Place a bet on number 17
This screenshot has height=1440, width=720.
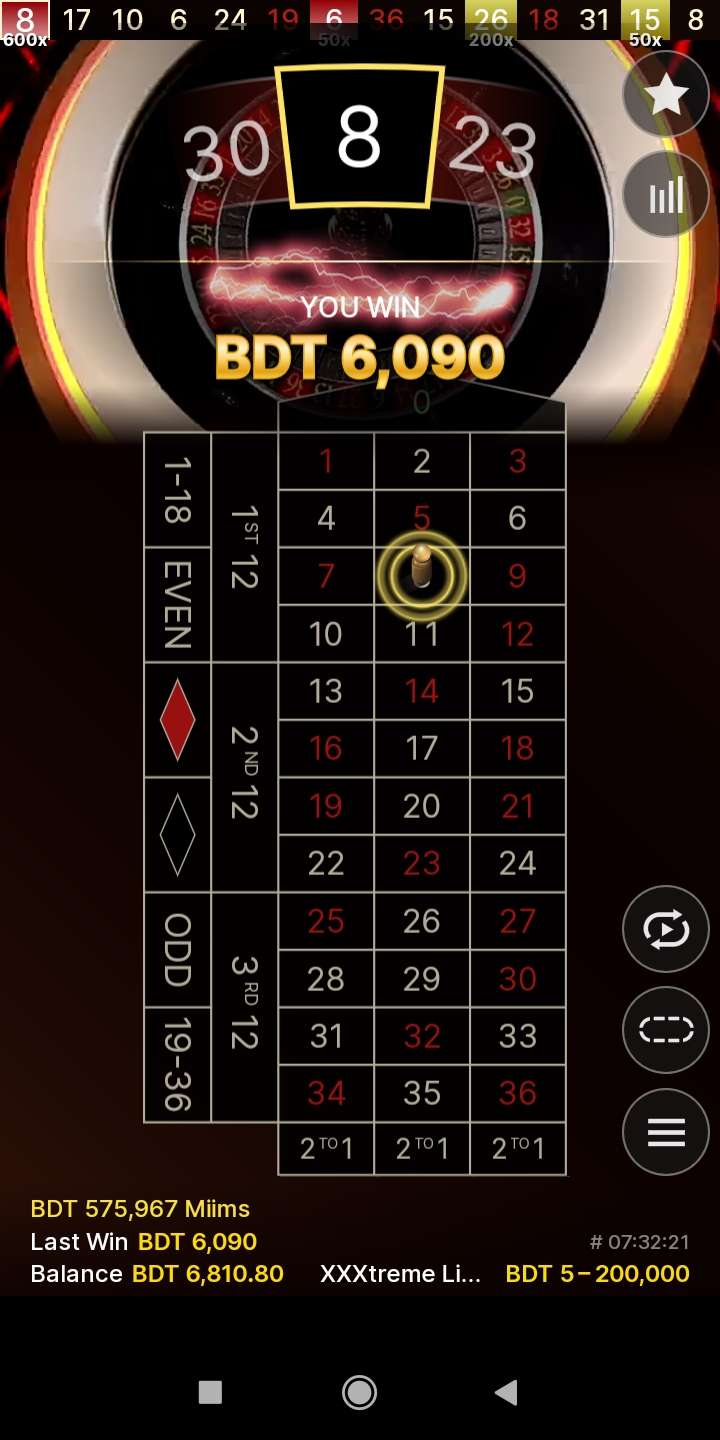click(421, 748)
